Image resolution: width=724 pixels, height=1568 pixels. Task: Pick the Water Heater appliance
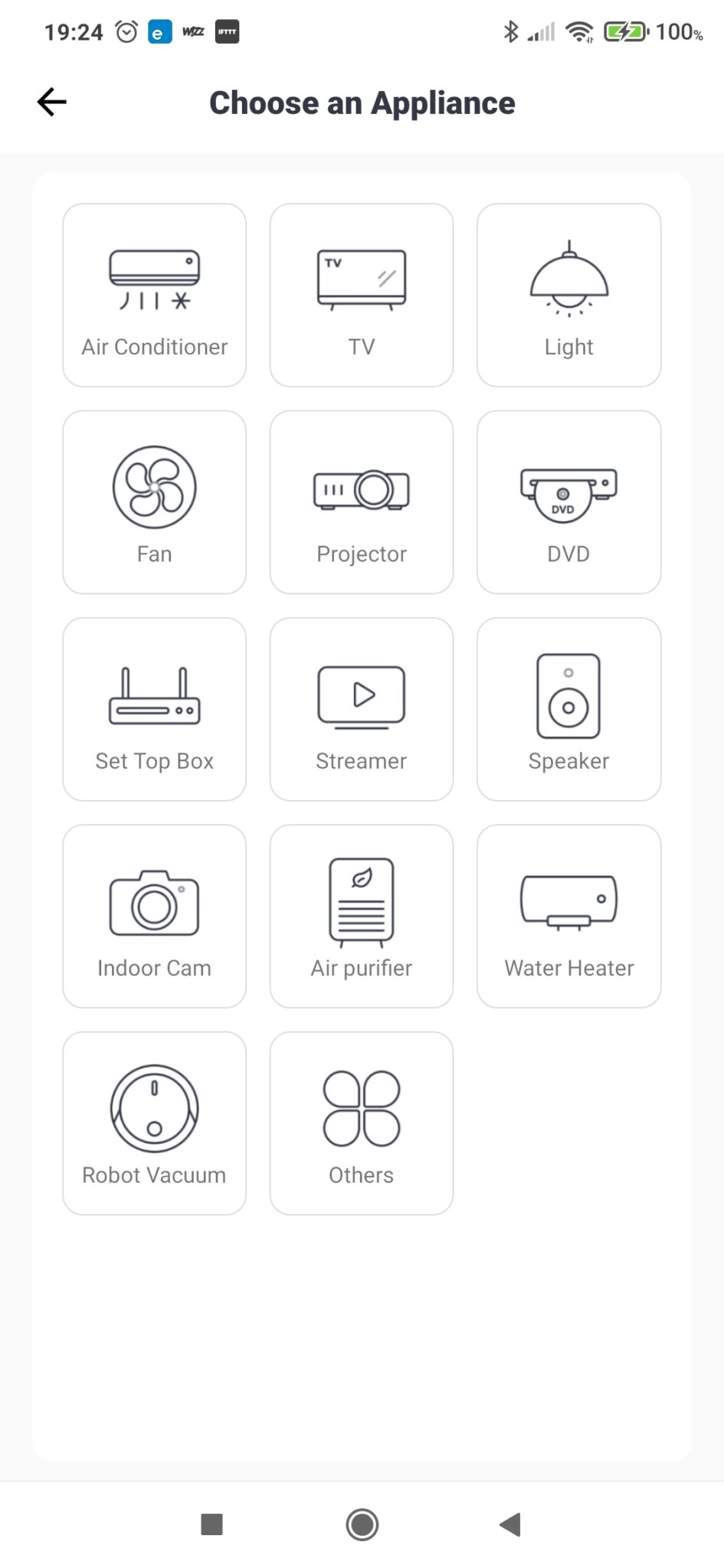(568, 916)
